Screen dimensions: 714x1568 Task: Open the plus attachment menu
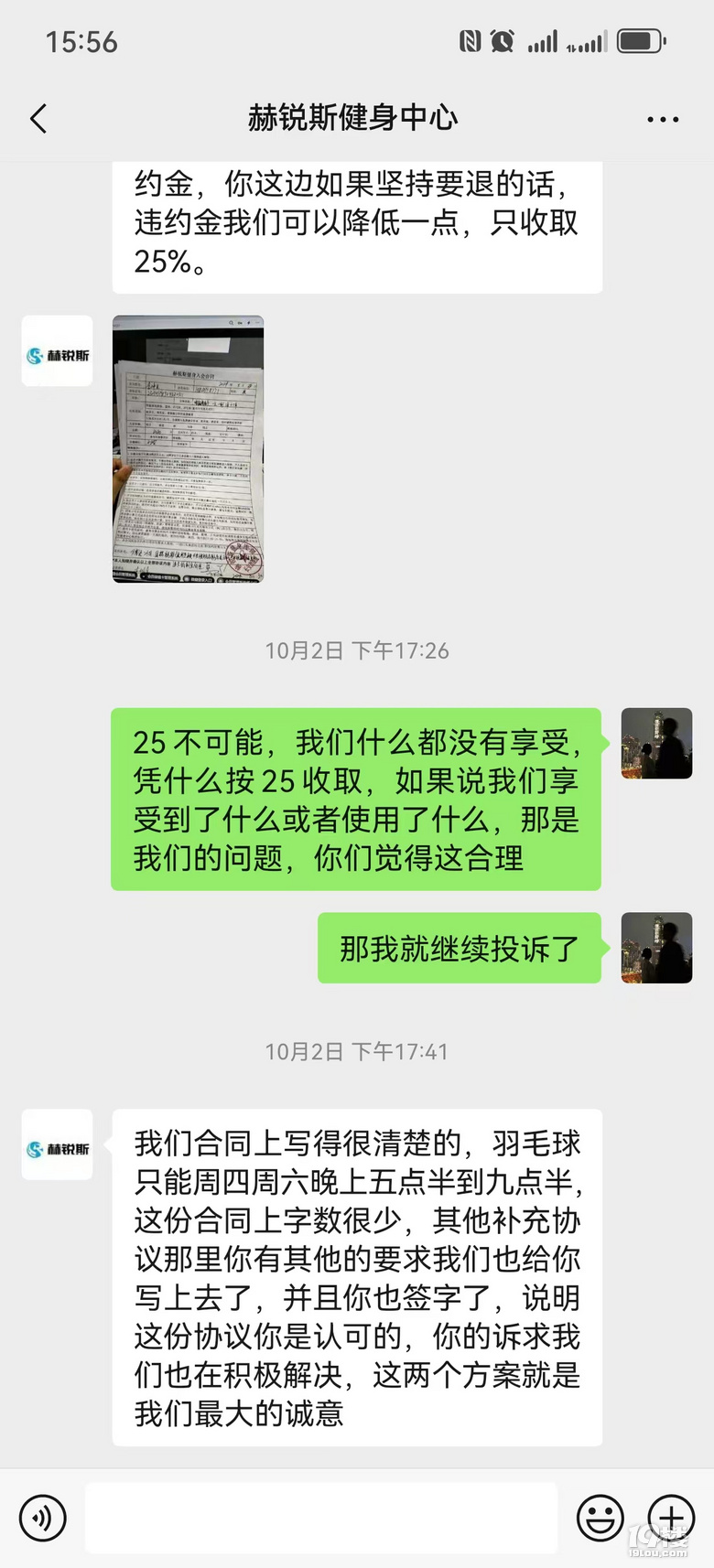pyautogui.click(x=671, y=1519)
